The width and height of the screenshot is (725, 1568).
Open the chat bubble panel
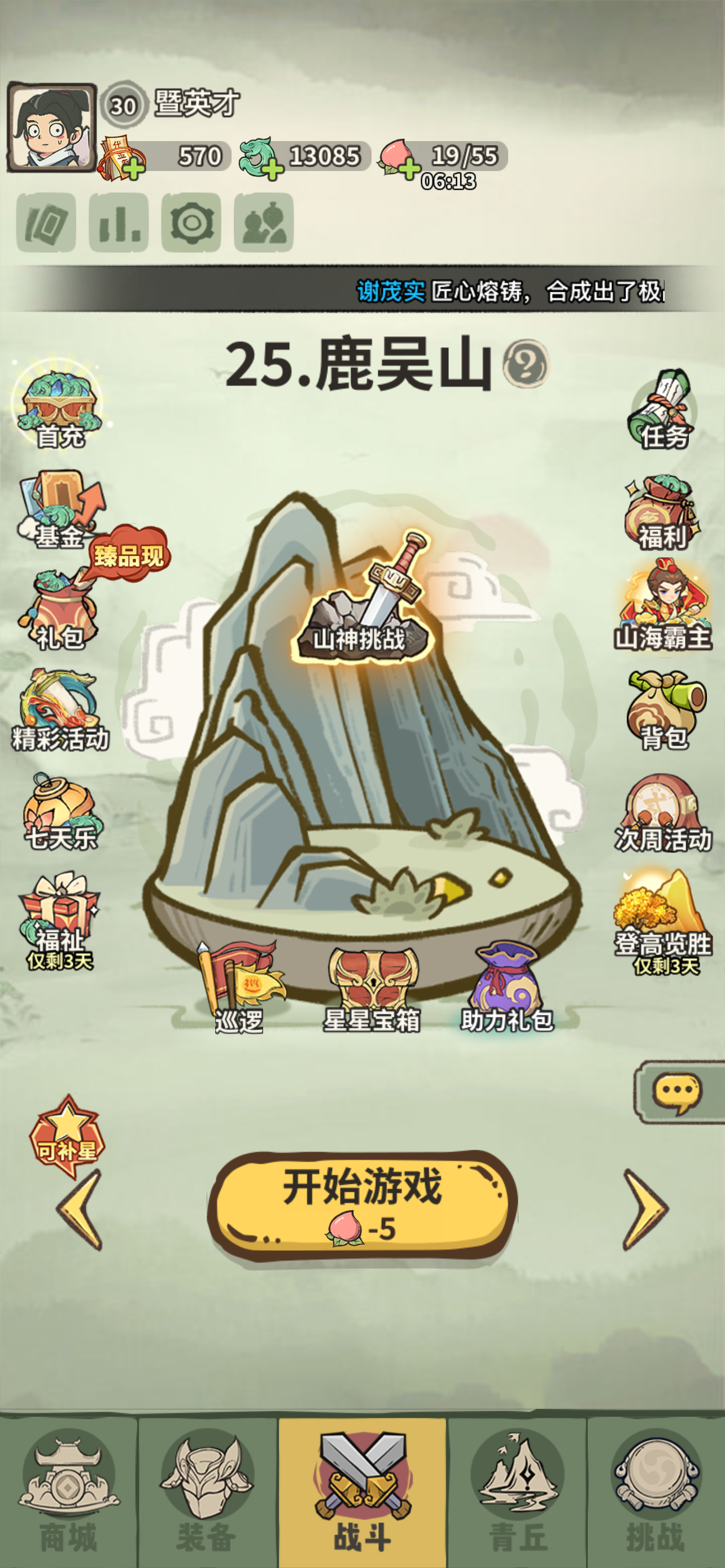coord(678,1092)
